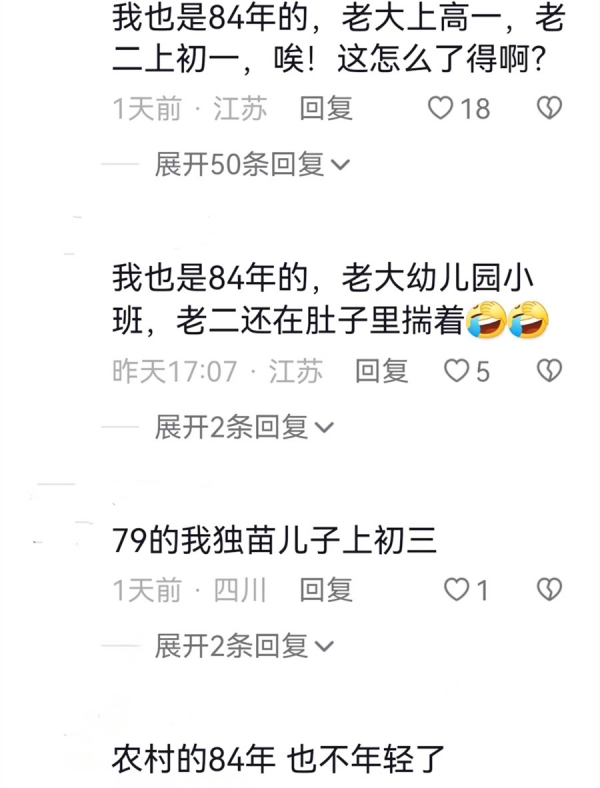Screen dimensions: 600x788
Task: Dislike the 老大上高一 comment
Action: click(549, 108)
